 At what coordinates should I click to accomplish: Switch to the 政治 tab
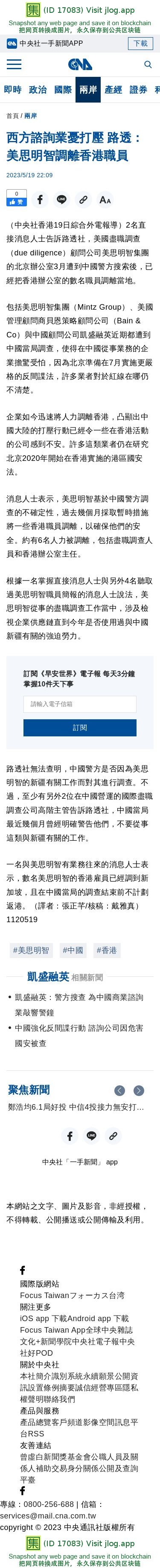click(x=38, y=89)
